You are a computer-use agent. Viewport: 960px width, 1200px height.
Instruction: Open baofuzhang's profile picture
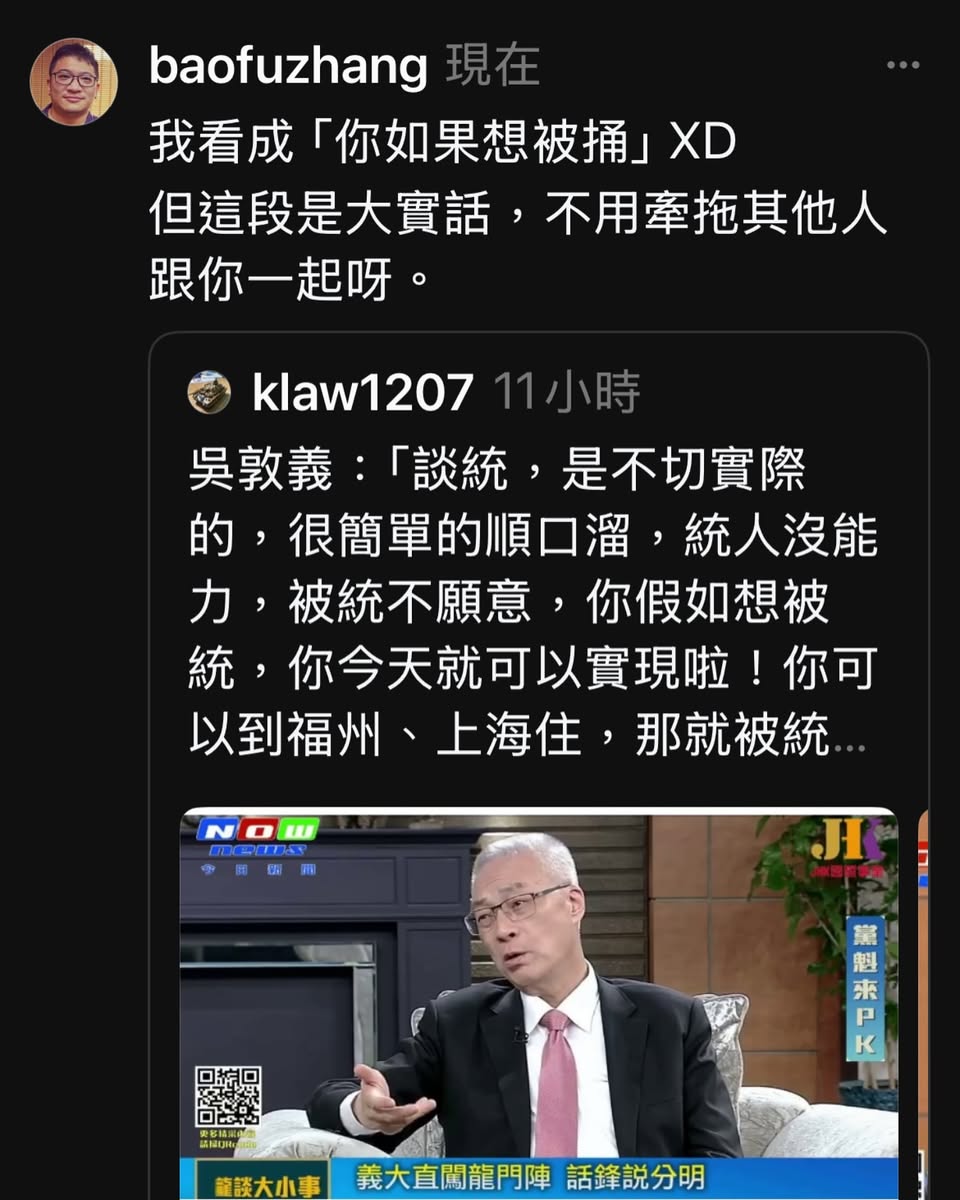point(73,81)
